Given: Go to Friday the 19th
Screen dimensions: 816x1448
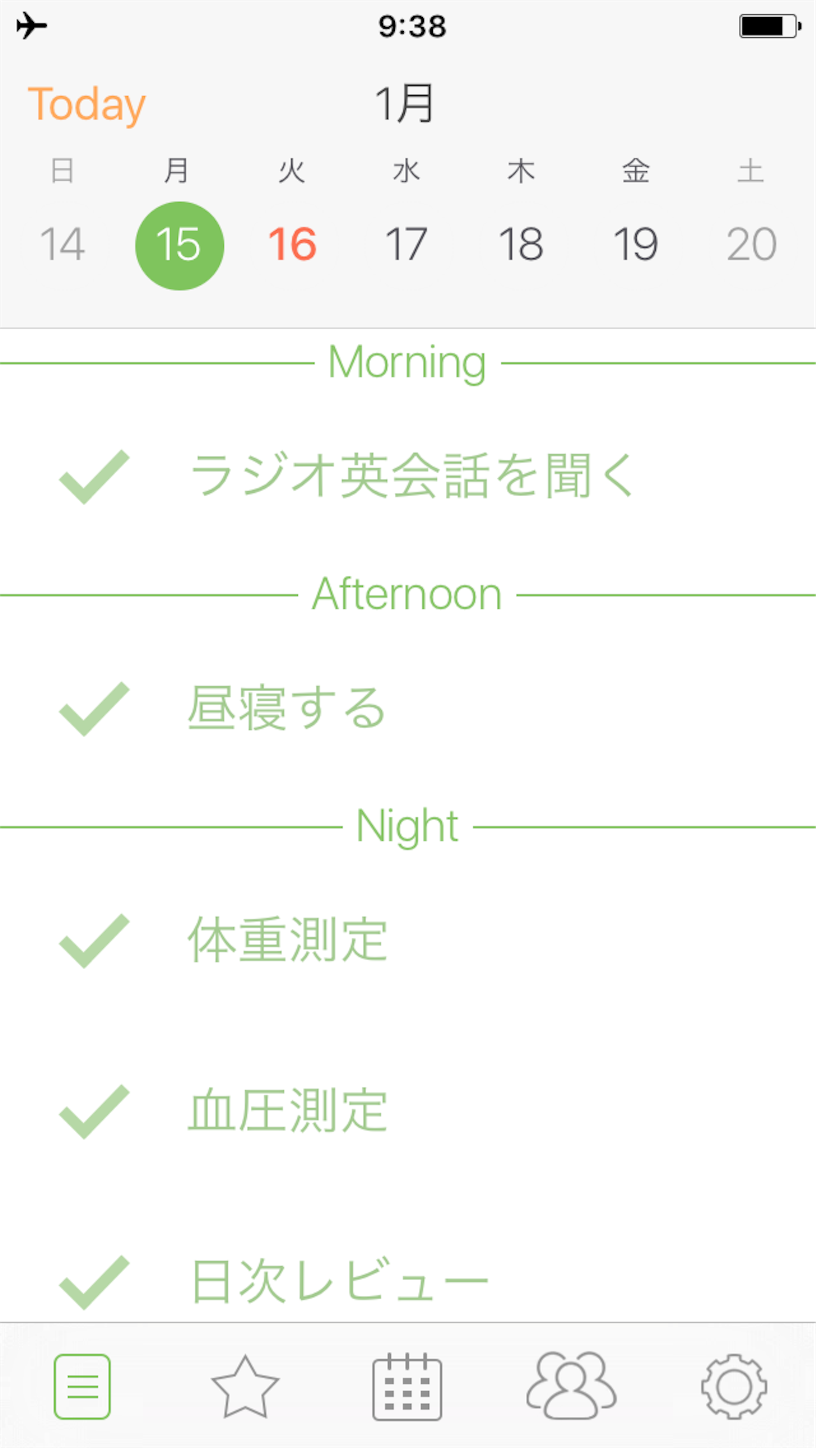Looking at the screenshot, I should 635,244.
